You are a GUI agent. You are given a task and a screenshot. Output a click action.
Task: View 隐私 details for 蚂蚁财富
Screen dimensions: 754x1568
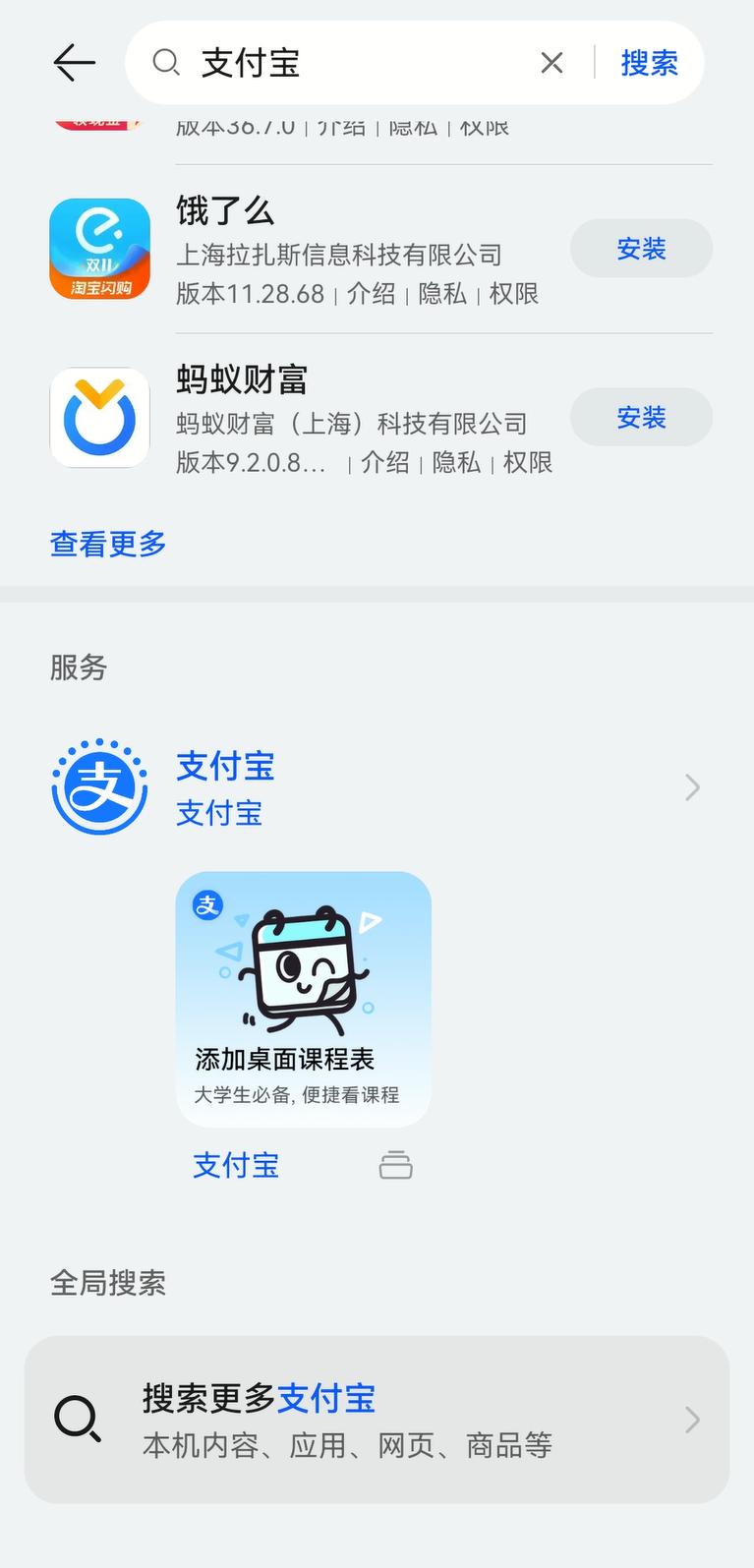click(456, 463)
